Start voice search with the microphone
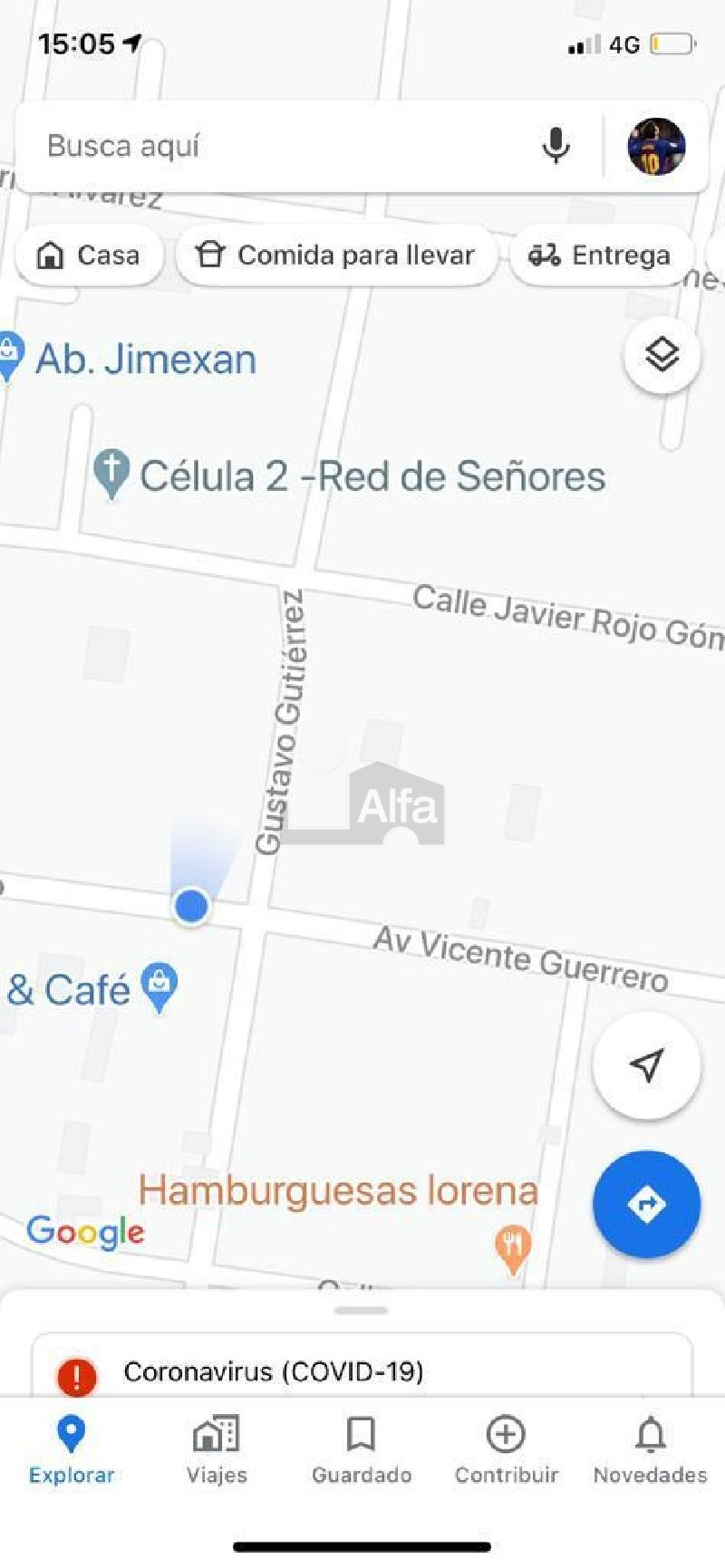Image resolution: width=725 pixels, height=1568 pixels. [x=556, y=146]
